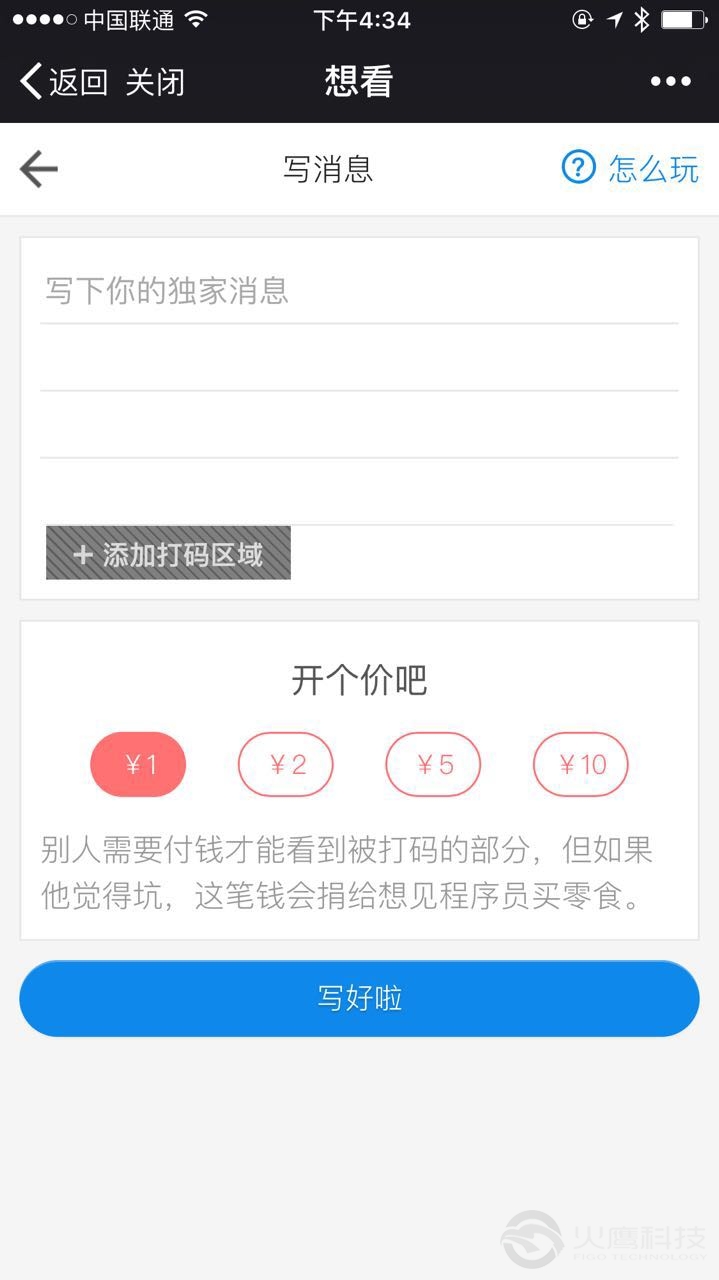
Task: Select the ¥1 price option
Action: [x=138, y=765]
